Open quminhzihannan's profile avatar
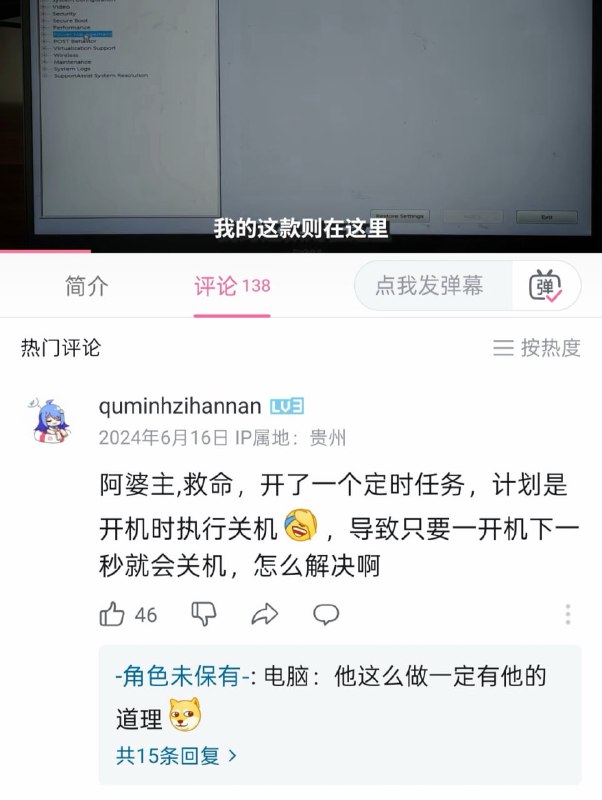This screenshot has width=602, height=800. point(50,421)
